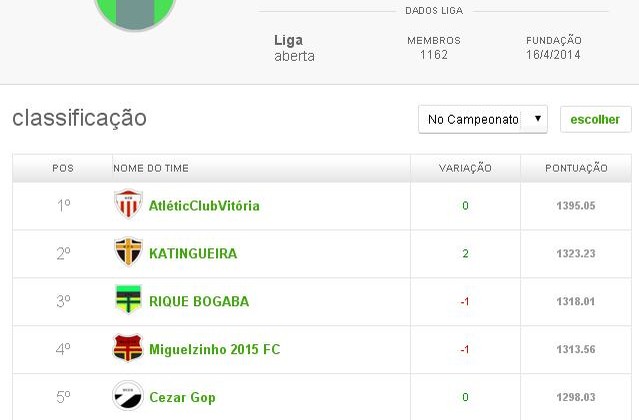Tap the escolher button
This screenshot has height=420, width=639.
click(595, 120)
